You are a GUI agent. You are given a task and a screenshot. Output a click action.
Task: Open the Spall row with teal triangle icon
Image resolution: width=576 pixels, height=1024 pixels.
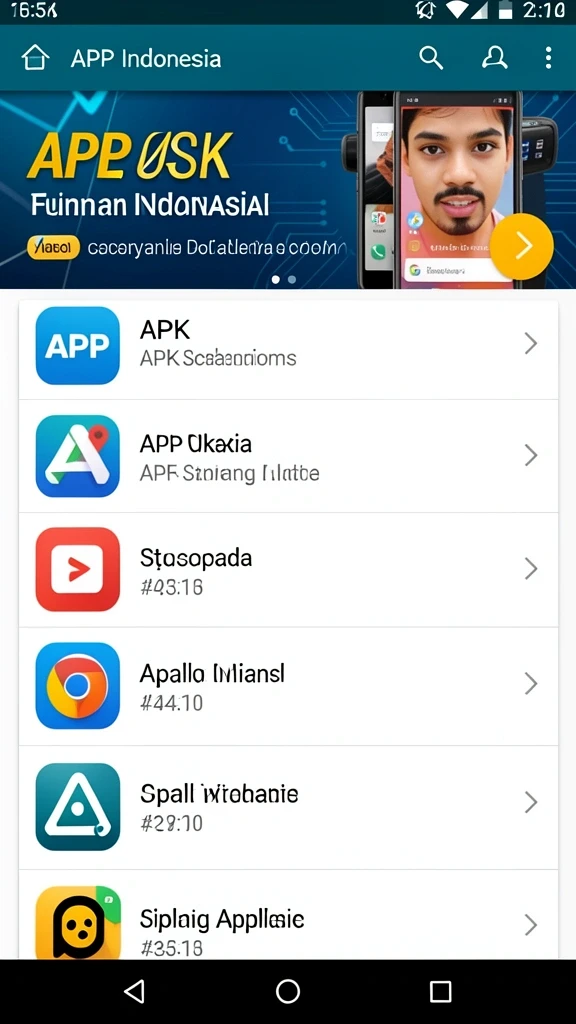(x=288, y=807)
